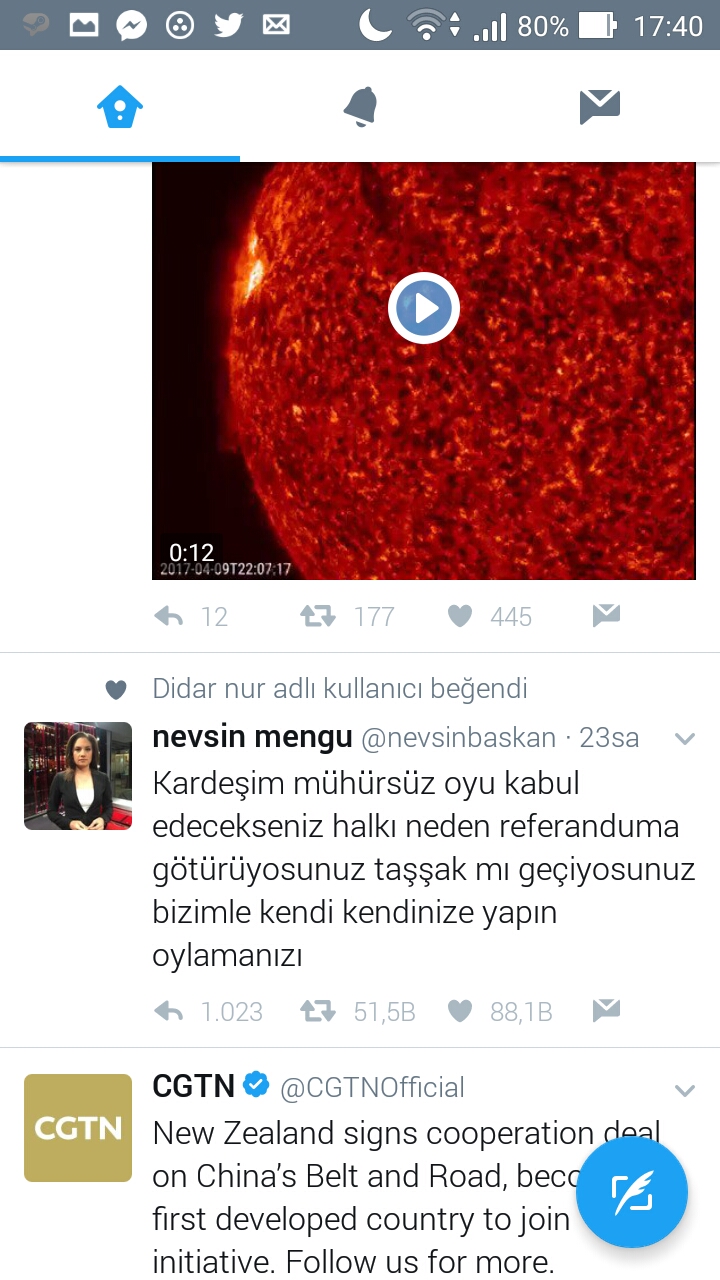Share sun video tweet via direct message
This screenshot has width=720, height=1280.
tap(606, 617)
